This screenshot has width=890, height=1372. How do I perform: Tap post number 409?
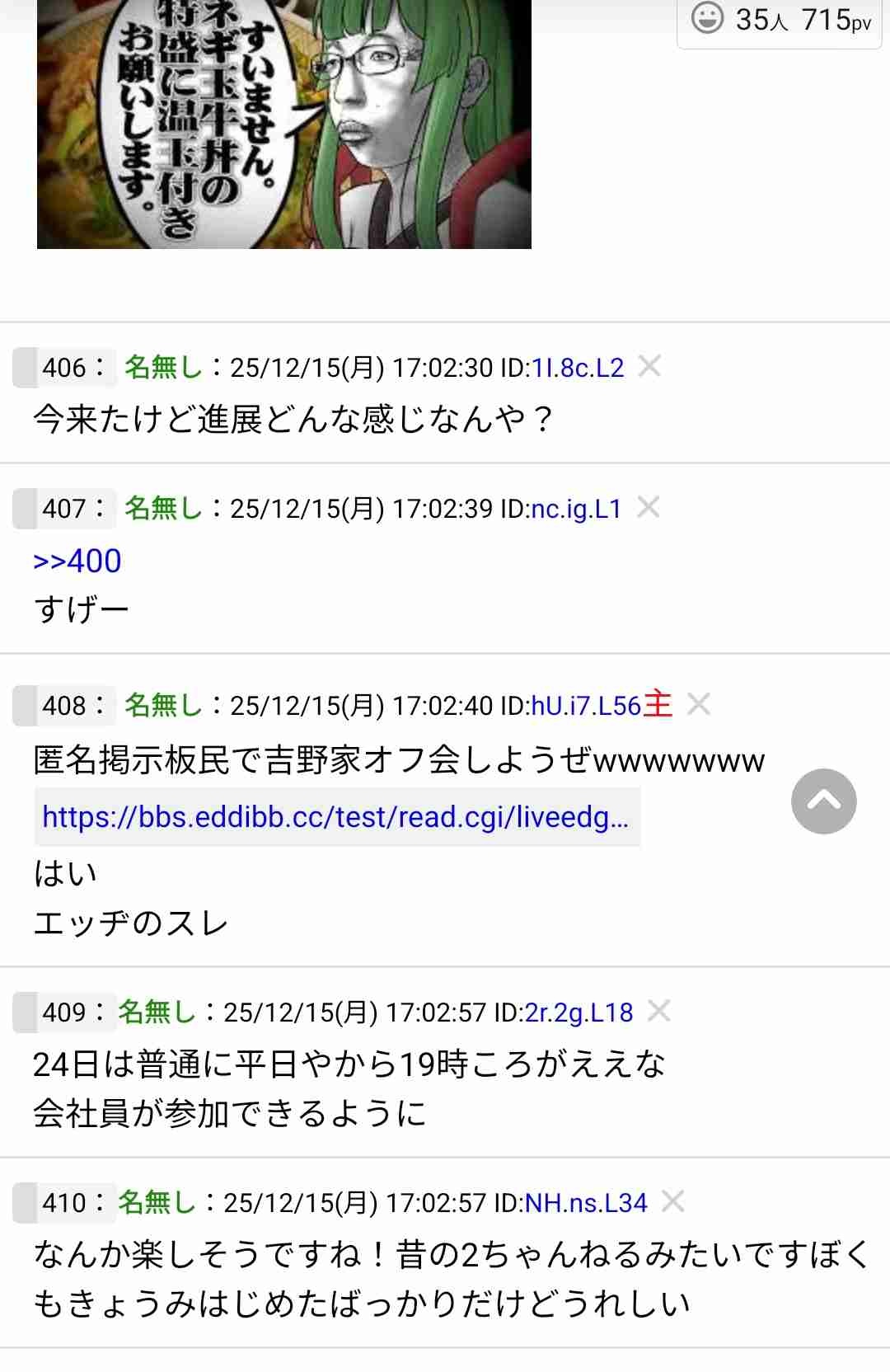pyautogui.click(x=64, y=1013)
